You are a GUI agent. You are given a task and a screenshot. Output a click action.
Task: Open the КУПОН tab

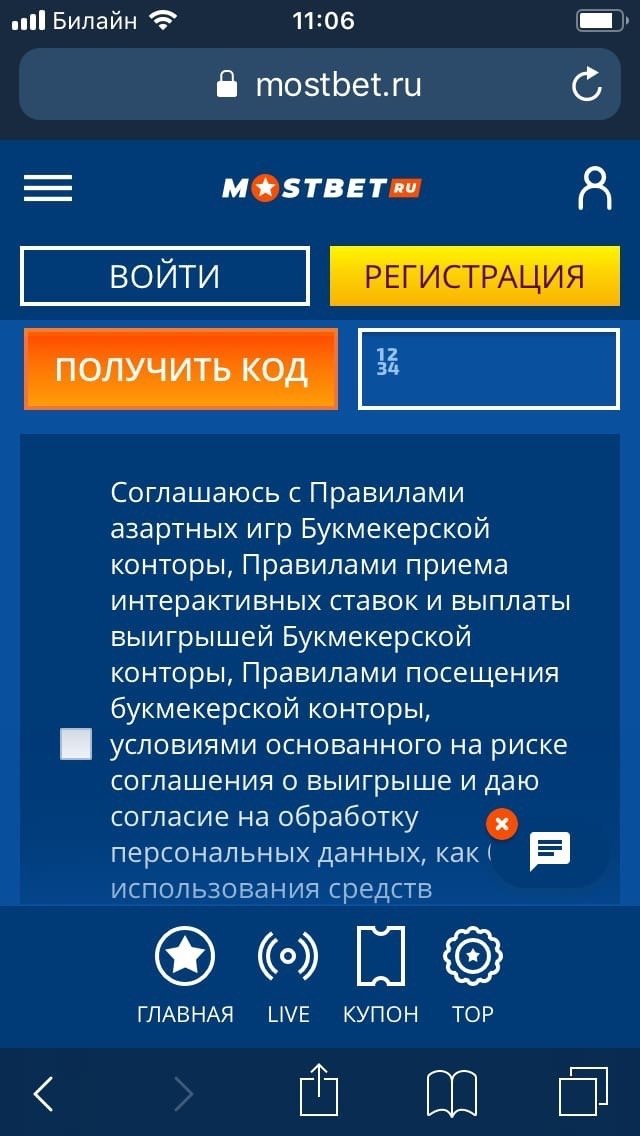(380, 975)
